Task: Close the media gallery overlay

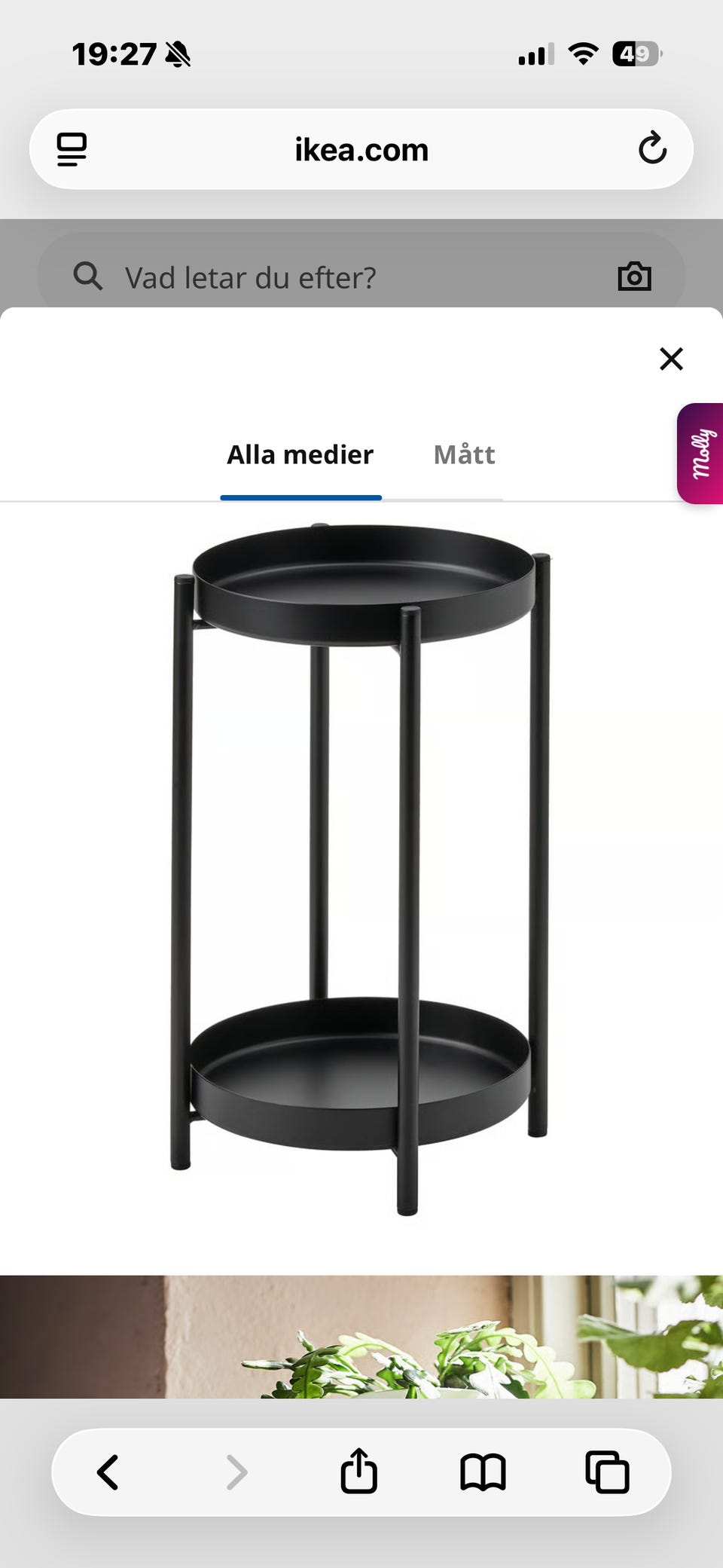Action: pos(670,359)
